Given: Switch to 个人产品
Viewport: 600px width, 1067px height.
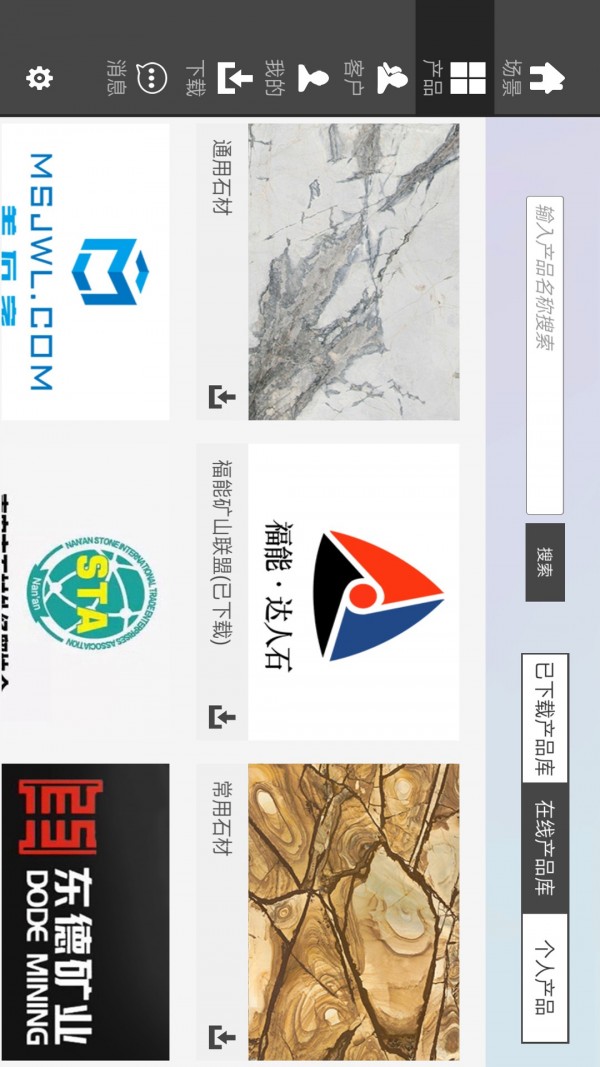Looking at the screenshot, I should click(544, 977).
